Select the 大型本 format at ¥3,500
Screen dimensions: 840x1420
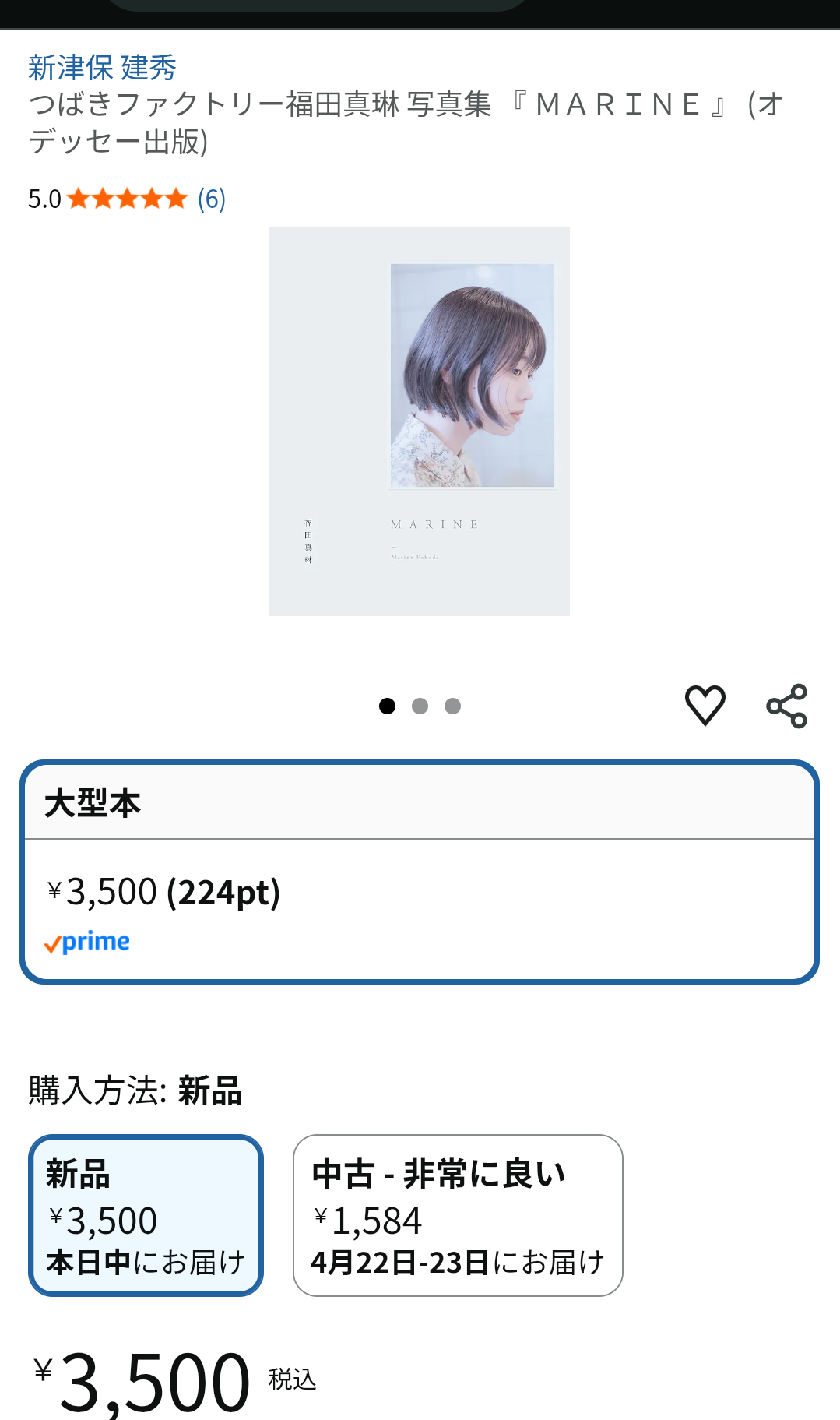(x=419, y=872)
